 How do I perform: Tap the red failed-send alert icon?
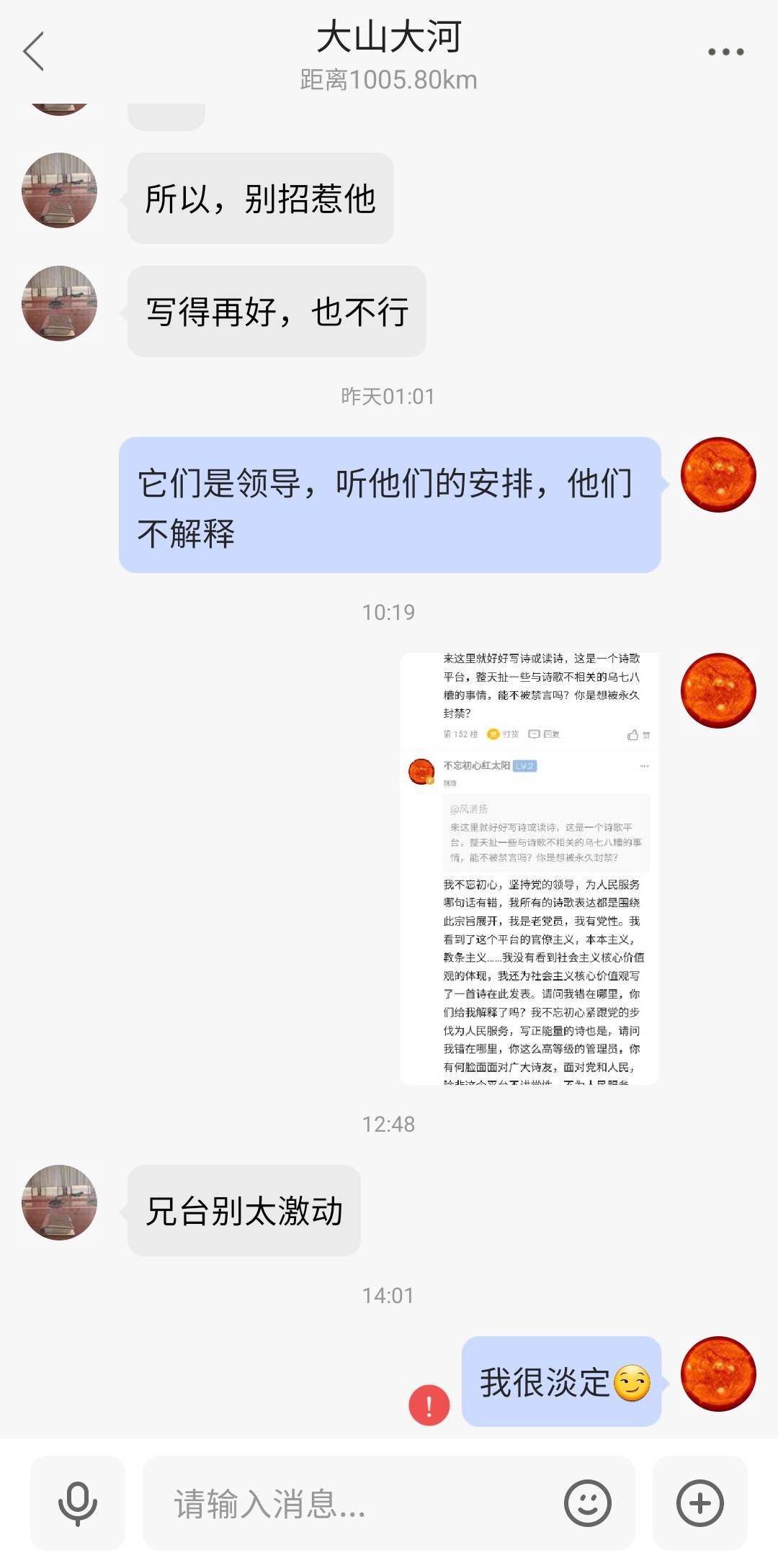[429, 1405]
